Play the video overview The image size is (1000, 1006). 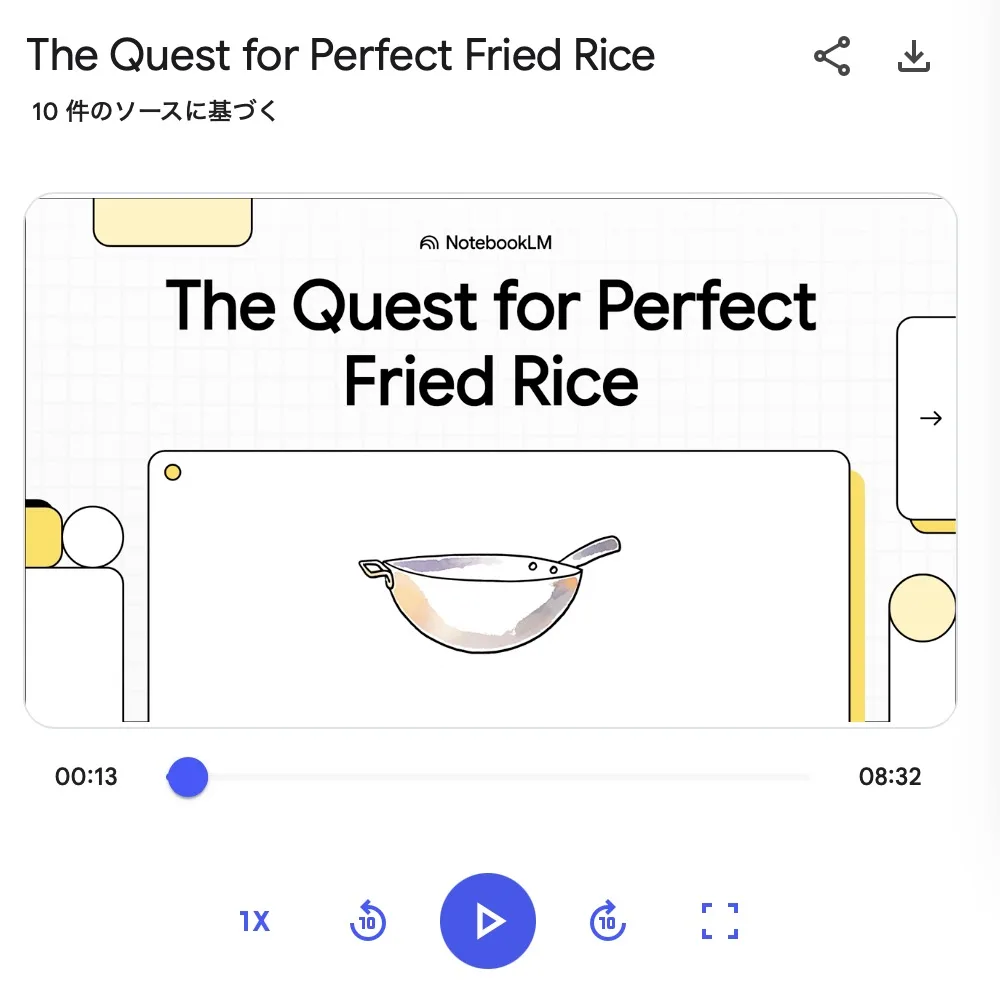488,921
